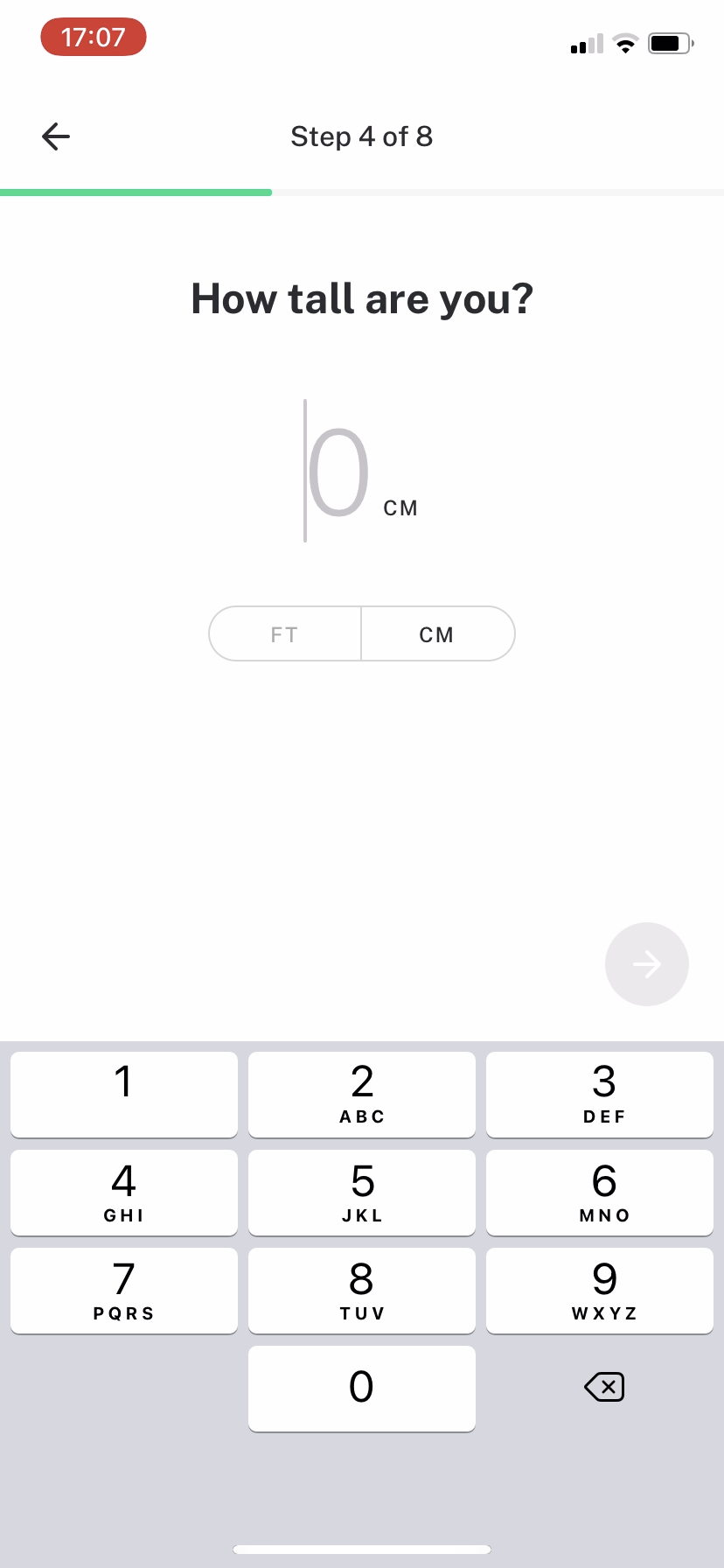The width and height of the screenshot is (724, 1568).
Task: Tap the number 1 key
Action: [123, 1094]
